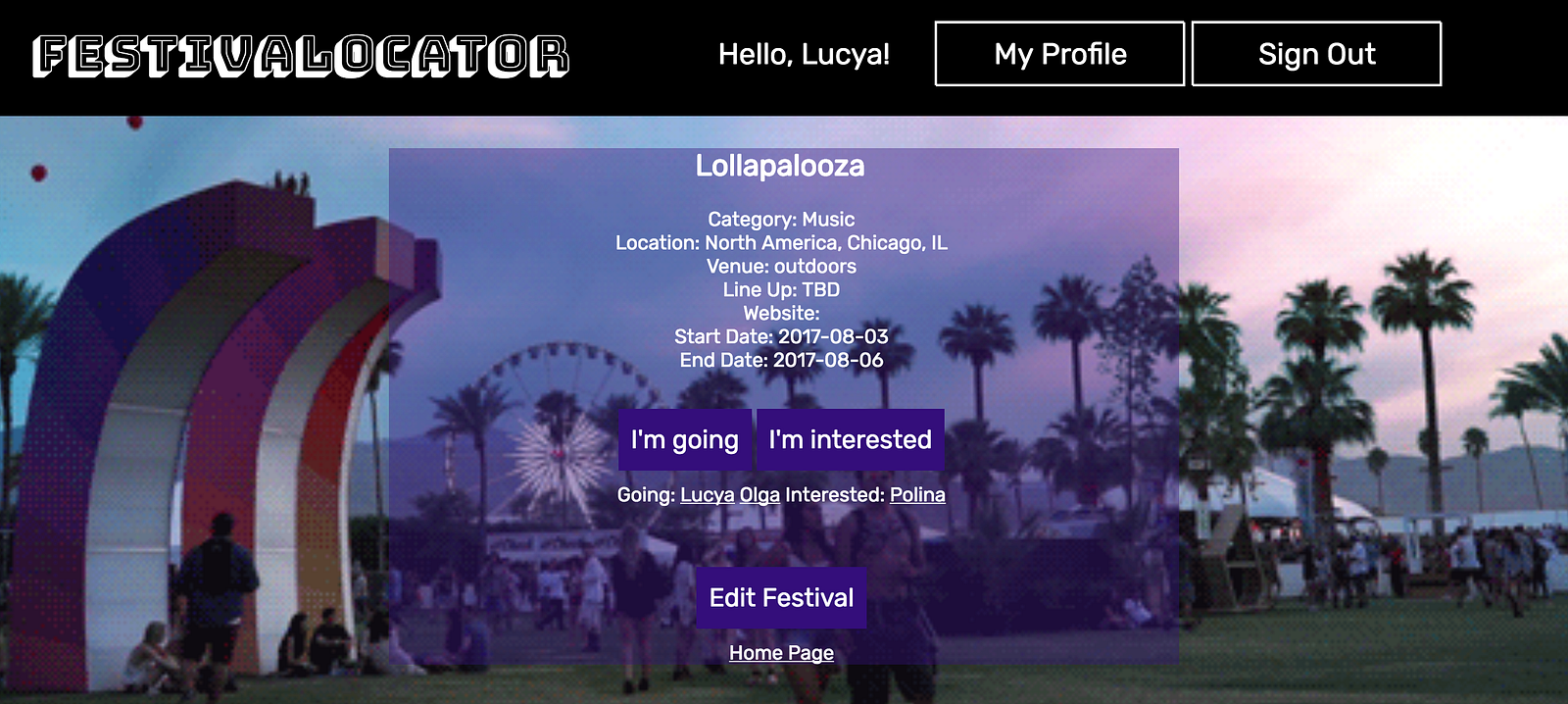Sign out of the account
This screenshot has width=1568, height=704.
tap(1316, 54)
